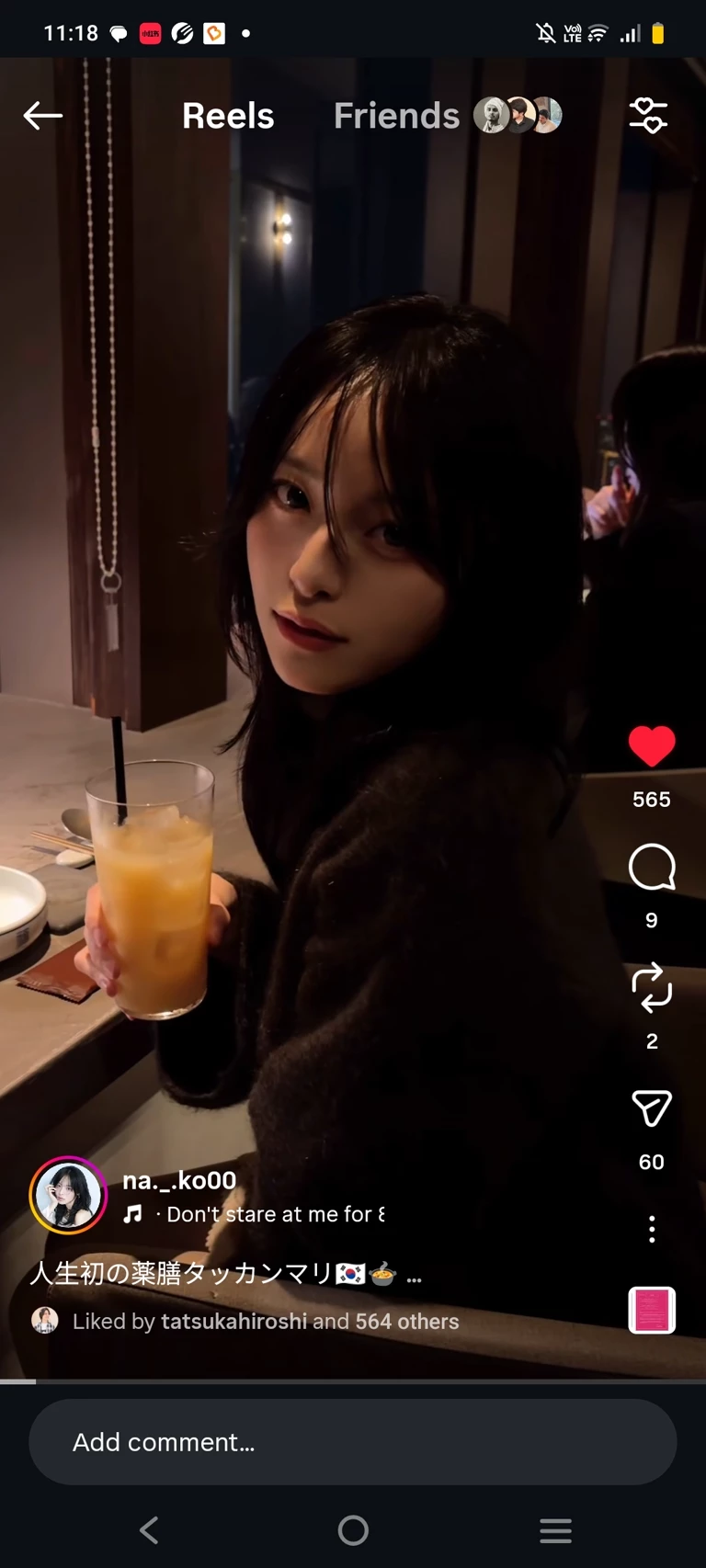Repost this reel
This screenshot has height=1568, width=706.
click(x=652, y=988)
